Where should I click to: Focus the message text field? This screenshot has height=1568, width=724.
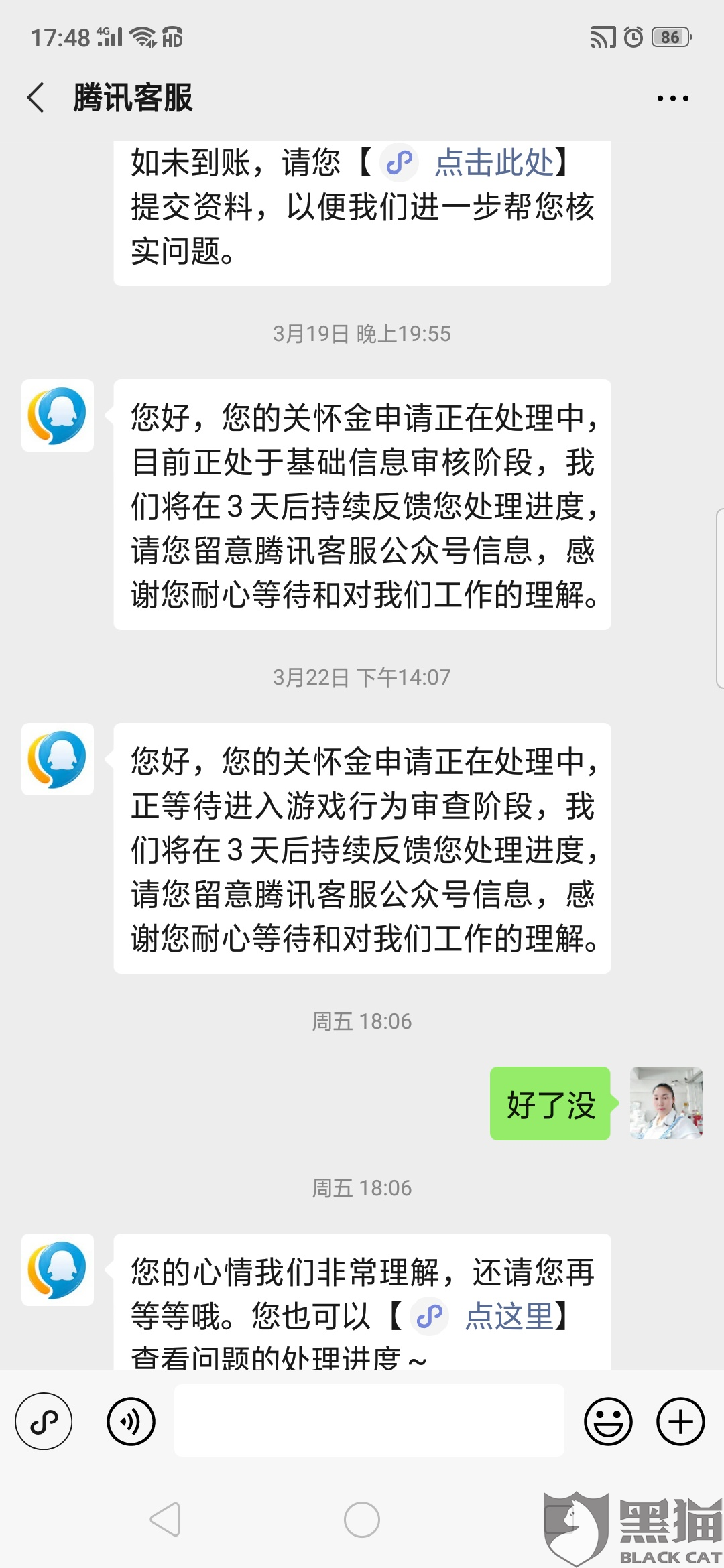click(x=369, y=1421)
